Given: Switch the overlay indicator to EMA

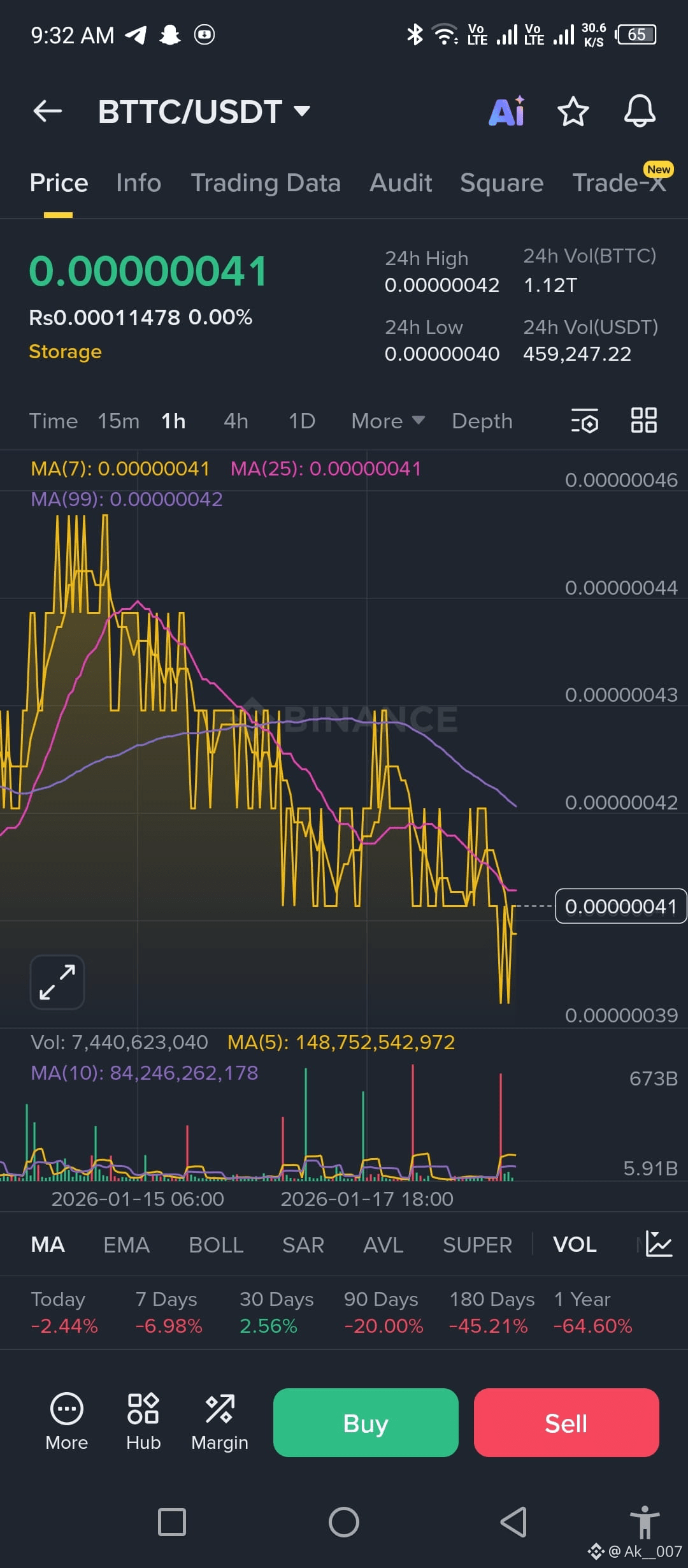Looking at the screenshot, I should (x=125, y=1244).
